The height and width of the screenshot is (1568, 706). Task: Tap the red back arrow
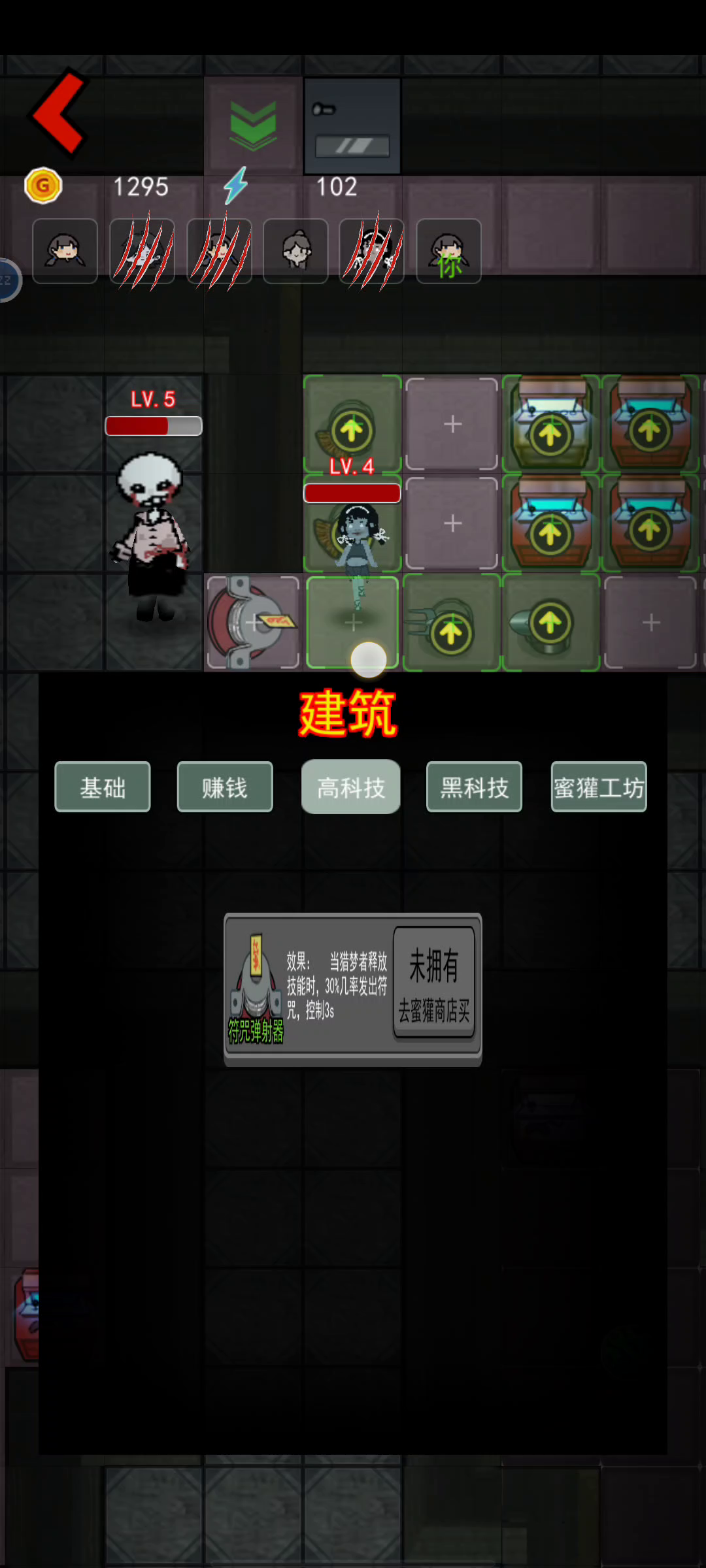(x=59, y=114)
